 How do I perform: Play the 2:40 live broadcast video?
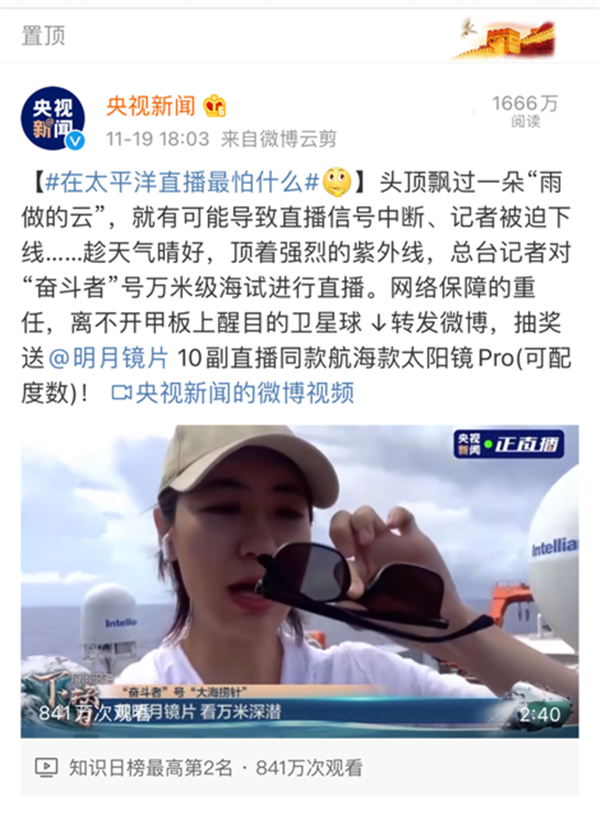pos(299,581)
